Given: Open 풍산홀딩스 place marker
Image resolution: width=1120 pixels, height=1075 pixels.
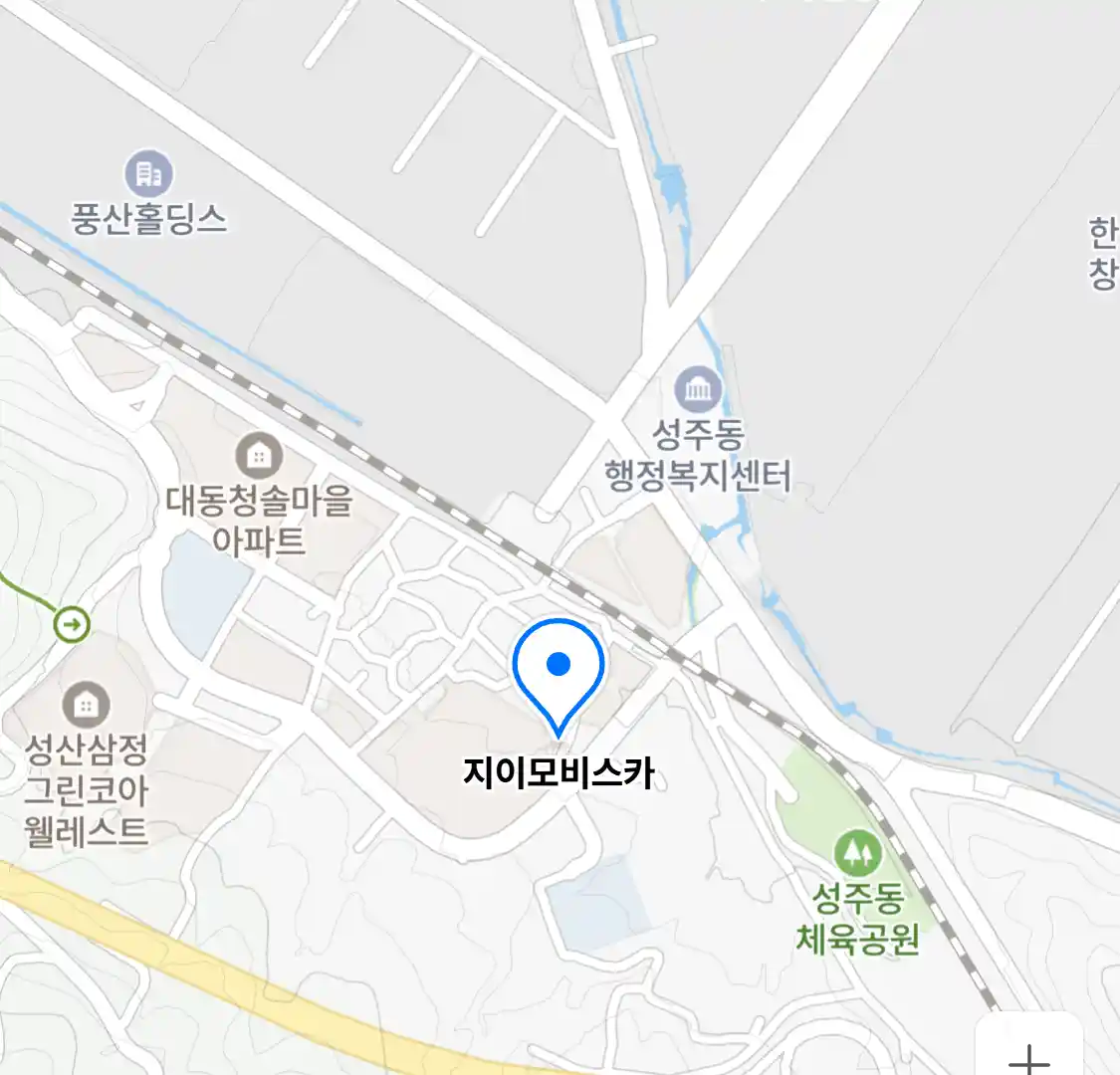Looking at the screenshot, I should click(x=149, y=174).
